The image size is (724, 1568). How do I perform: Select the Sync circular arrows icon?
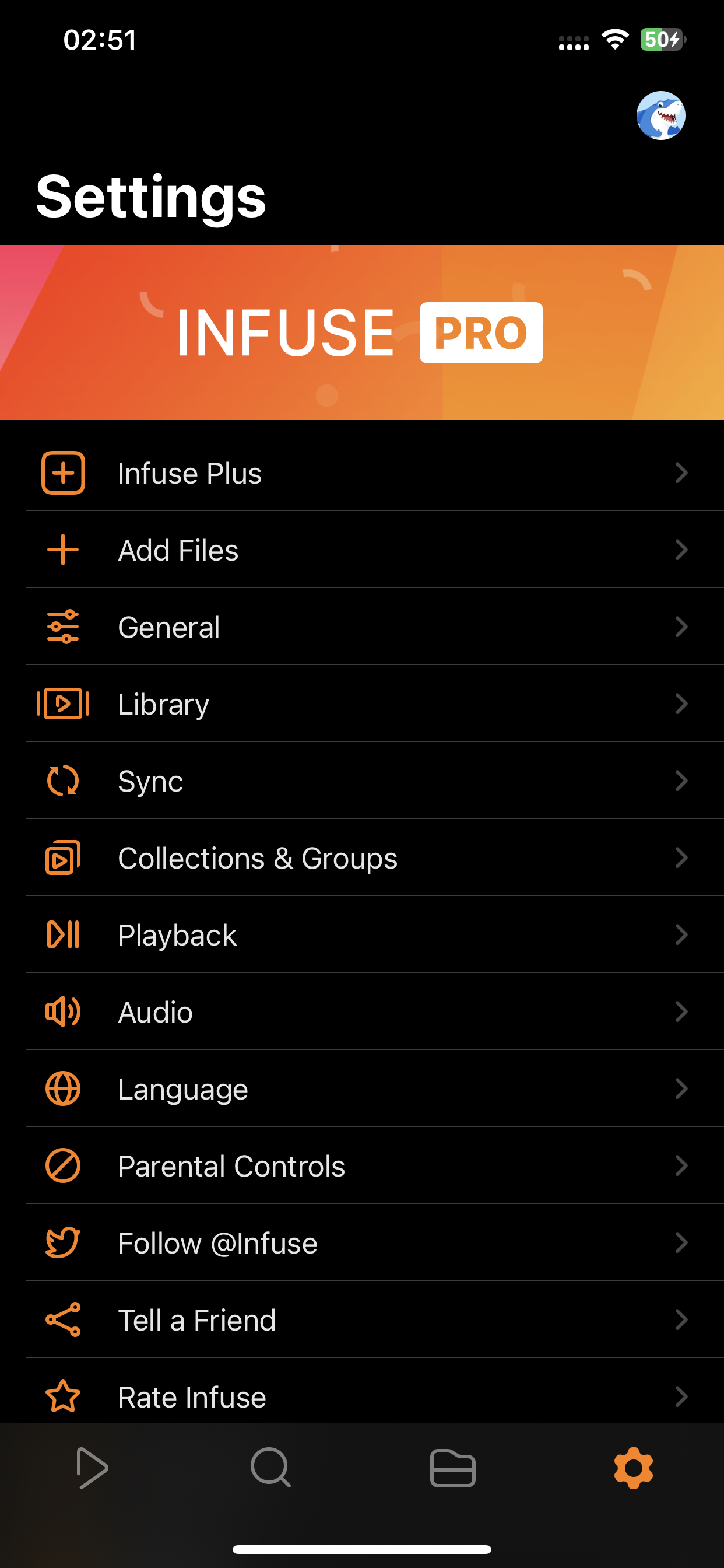point(64,782)
